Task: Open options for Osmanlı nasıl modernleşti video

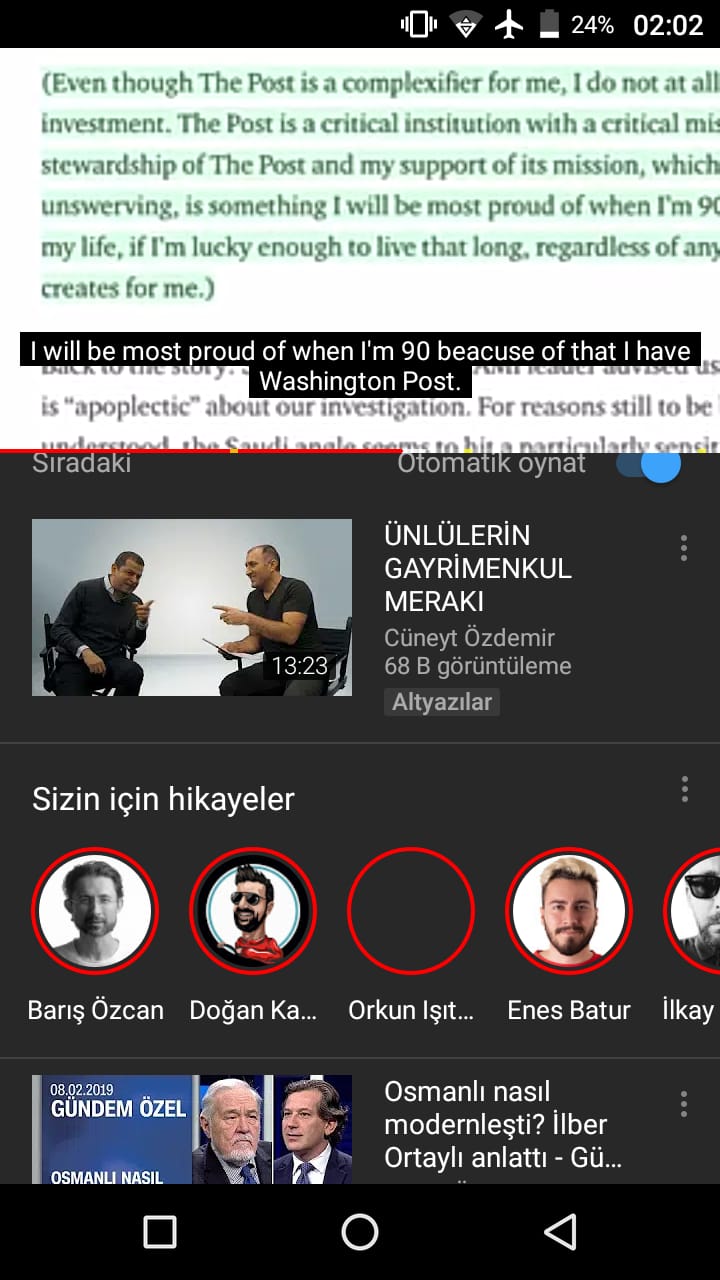Action: (x=684, y=1104)
